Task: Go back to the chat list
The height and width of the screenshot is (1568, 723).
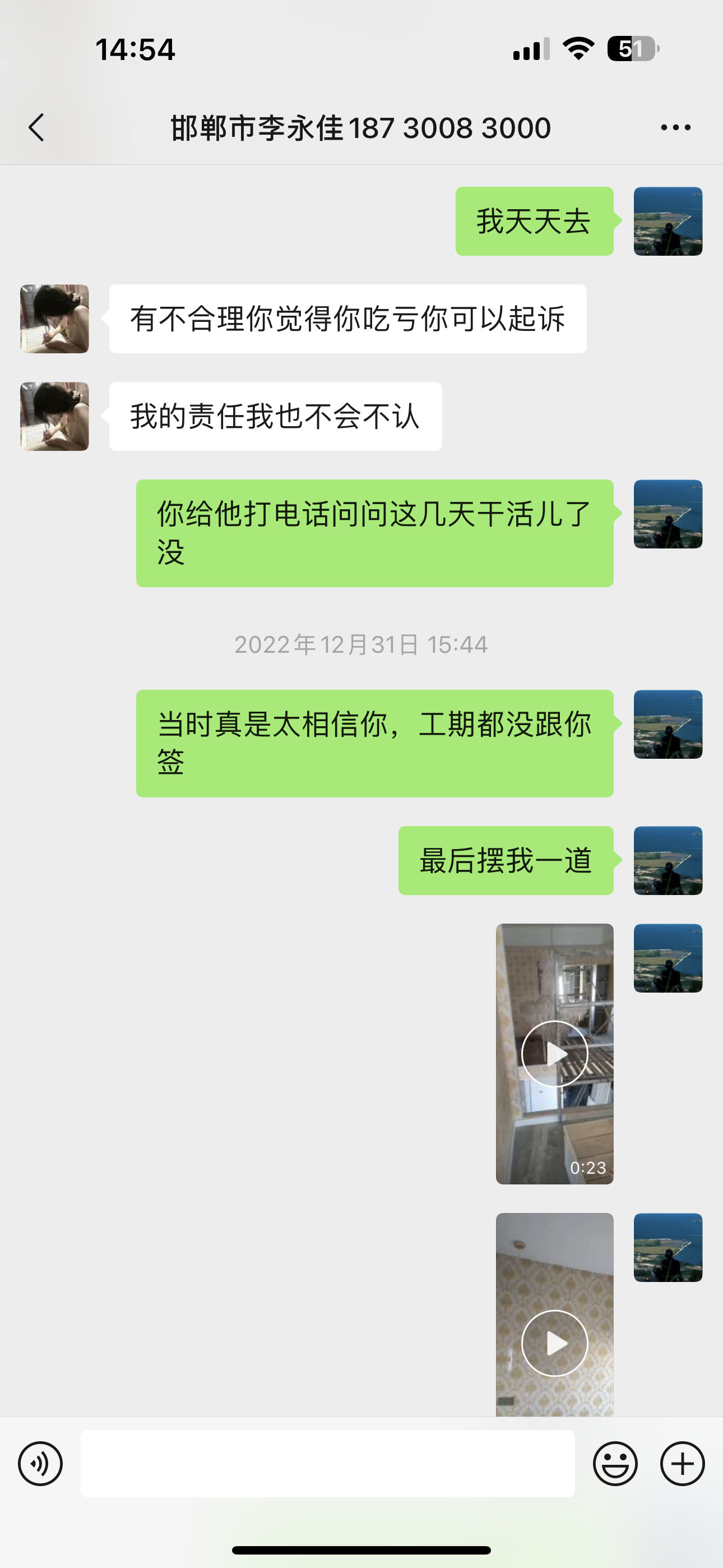Action: coord(36,128)
